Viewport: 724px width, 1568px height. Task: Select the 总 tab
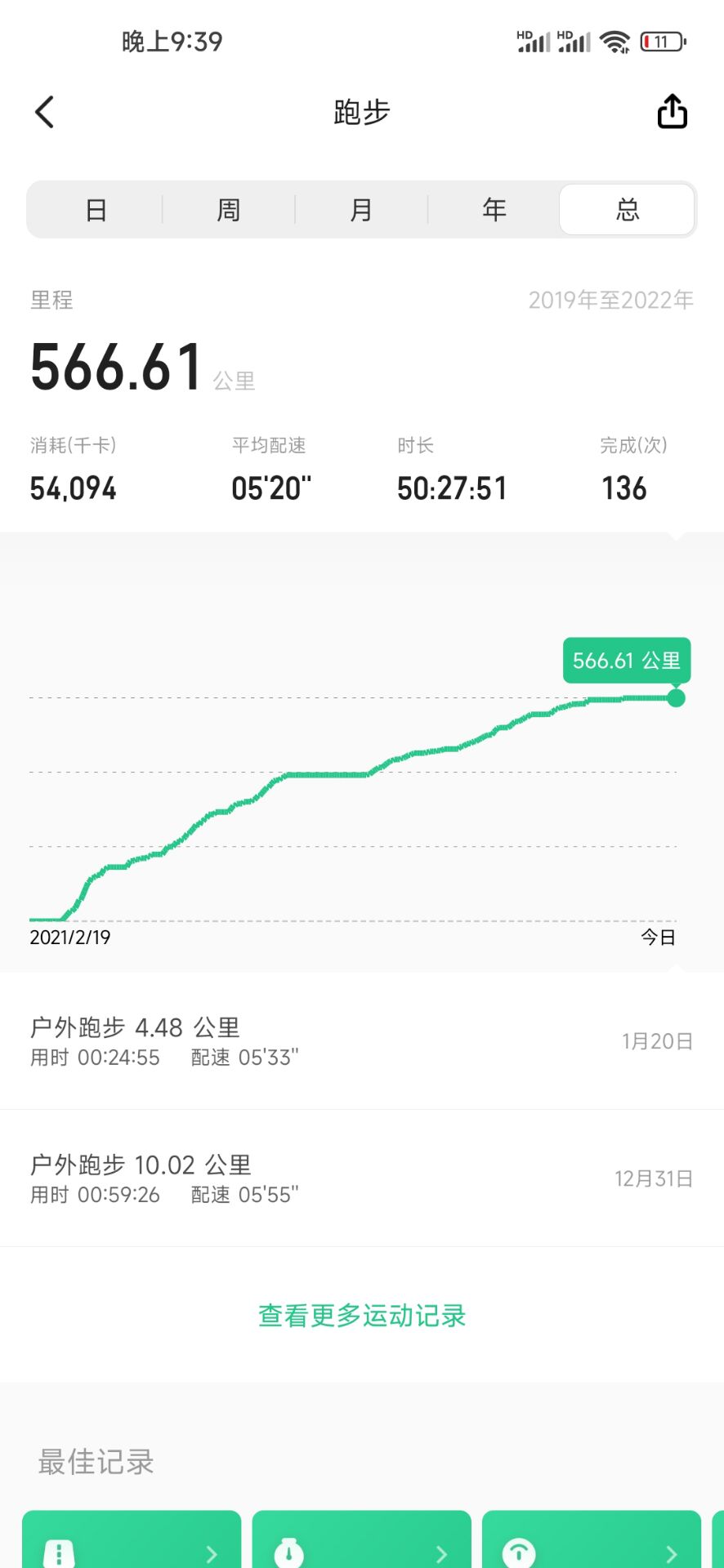point(627,210)
